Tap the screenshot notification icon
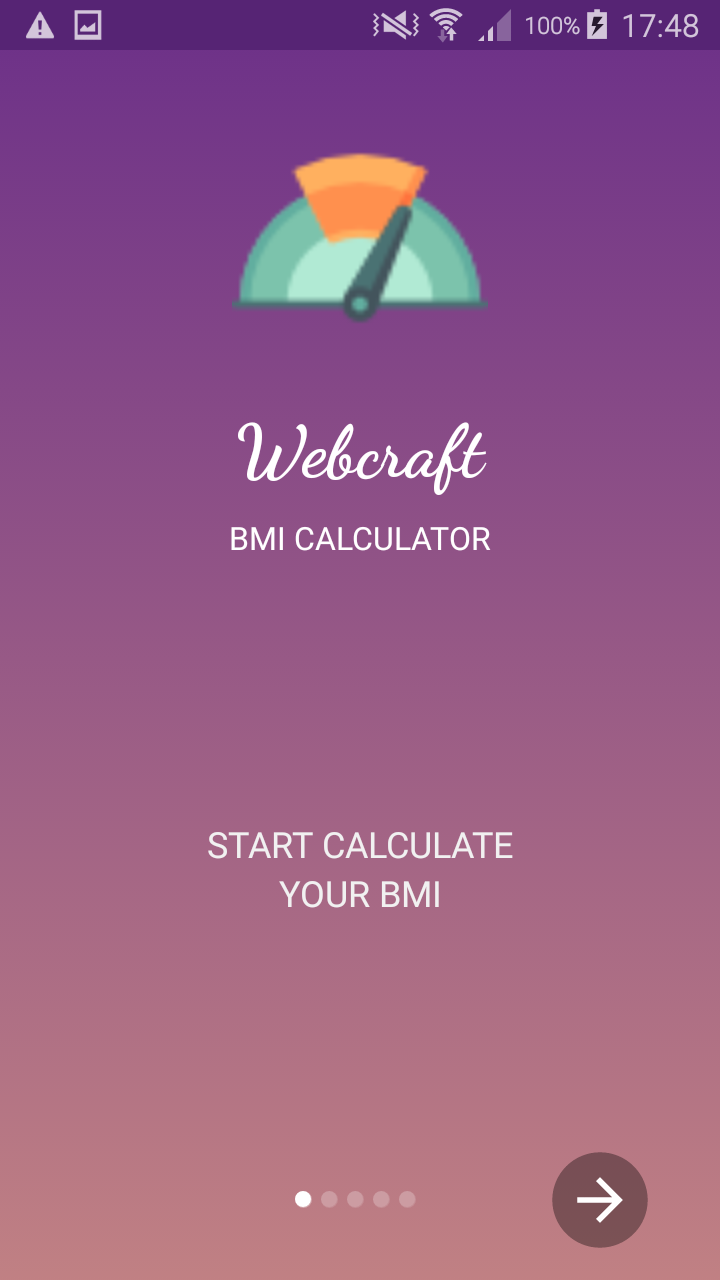The image size is (720, 1280). point(88,25)
